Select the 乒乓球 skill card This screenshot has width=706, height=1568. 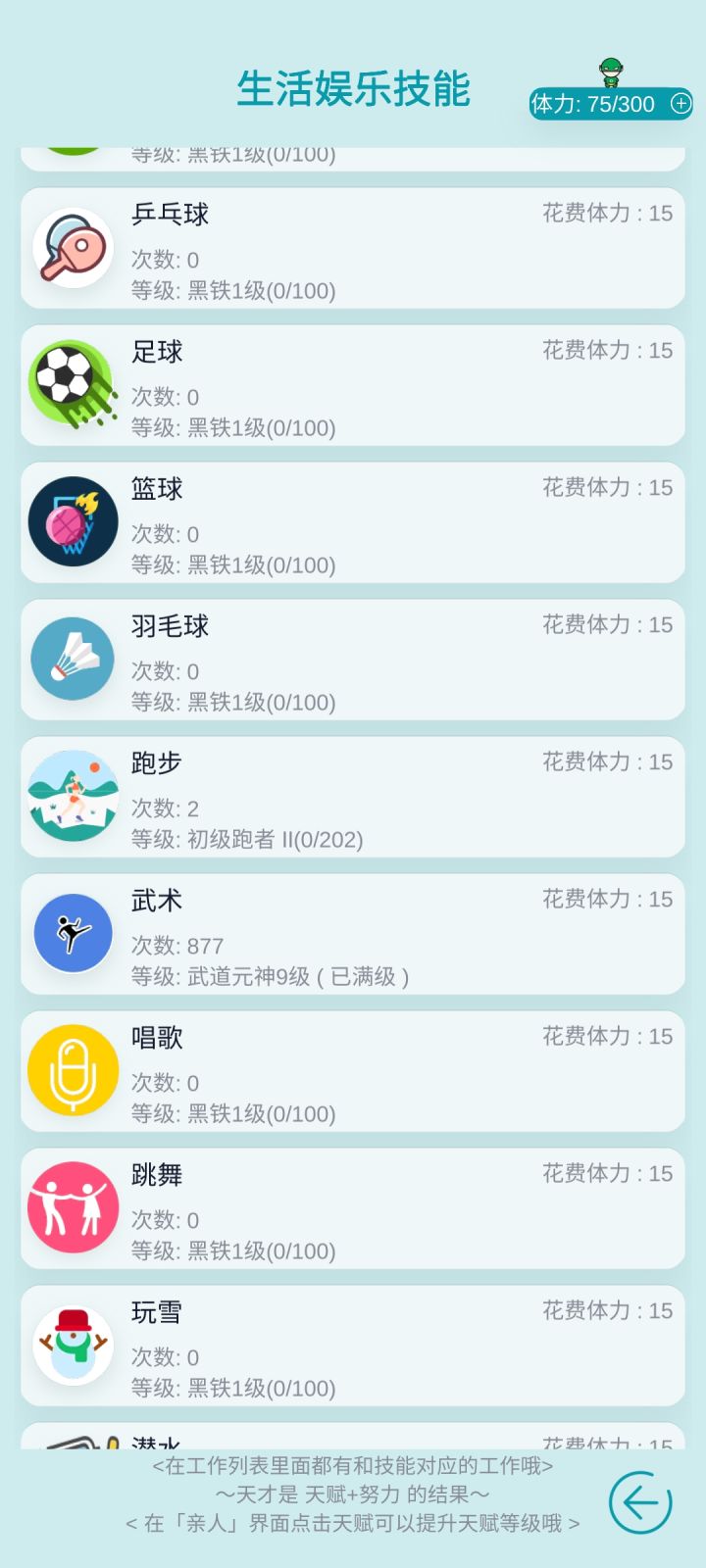click(353, 249)
